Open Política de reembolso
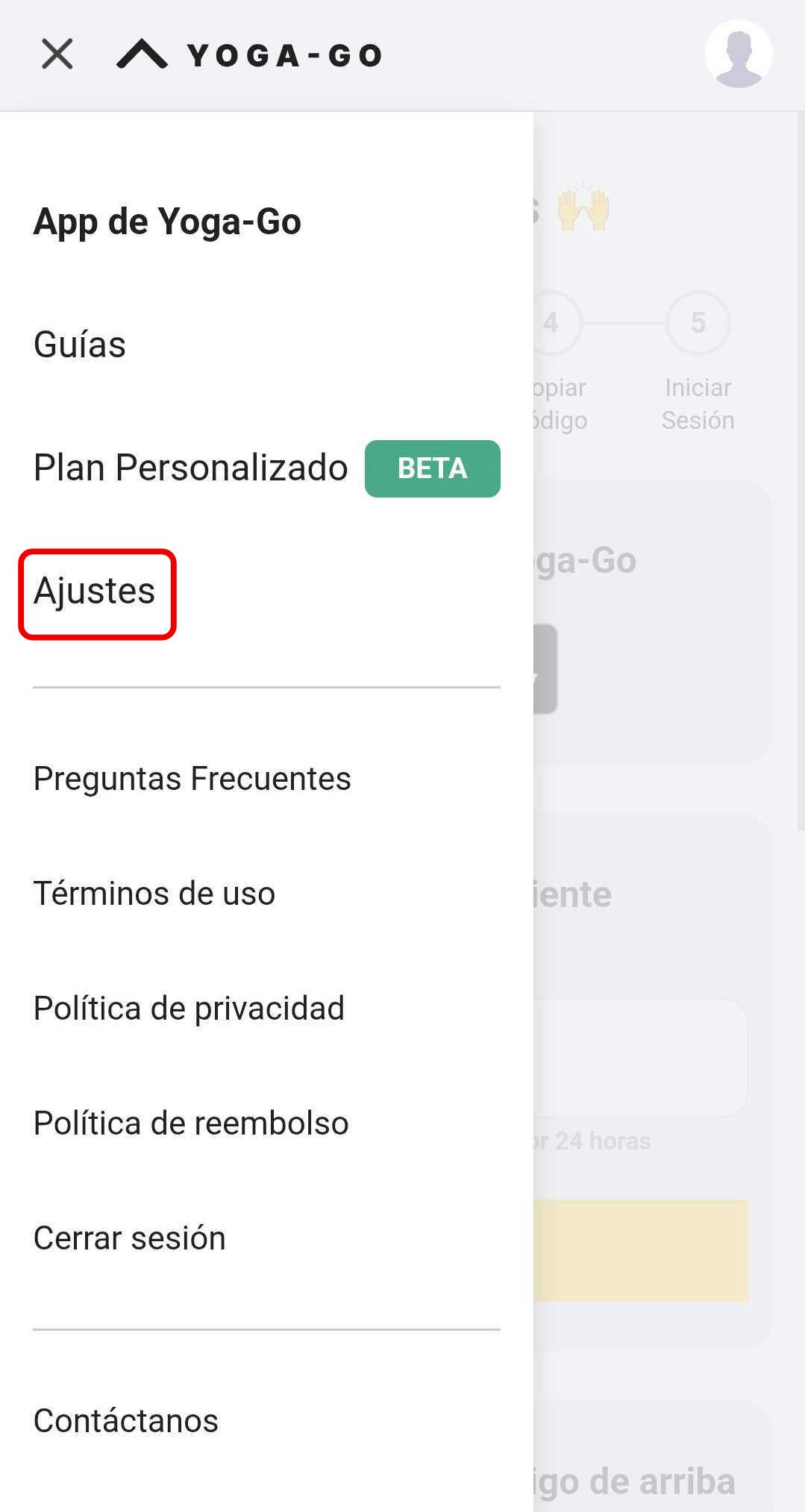This screenshot has width=805, height=1512. click(x=191, y=1123)
